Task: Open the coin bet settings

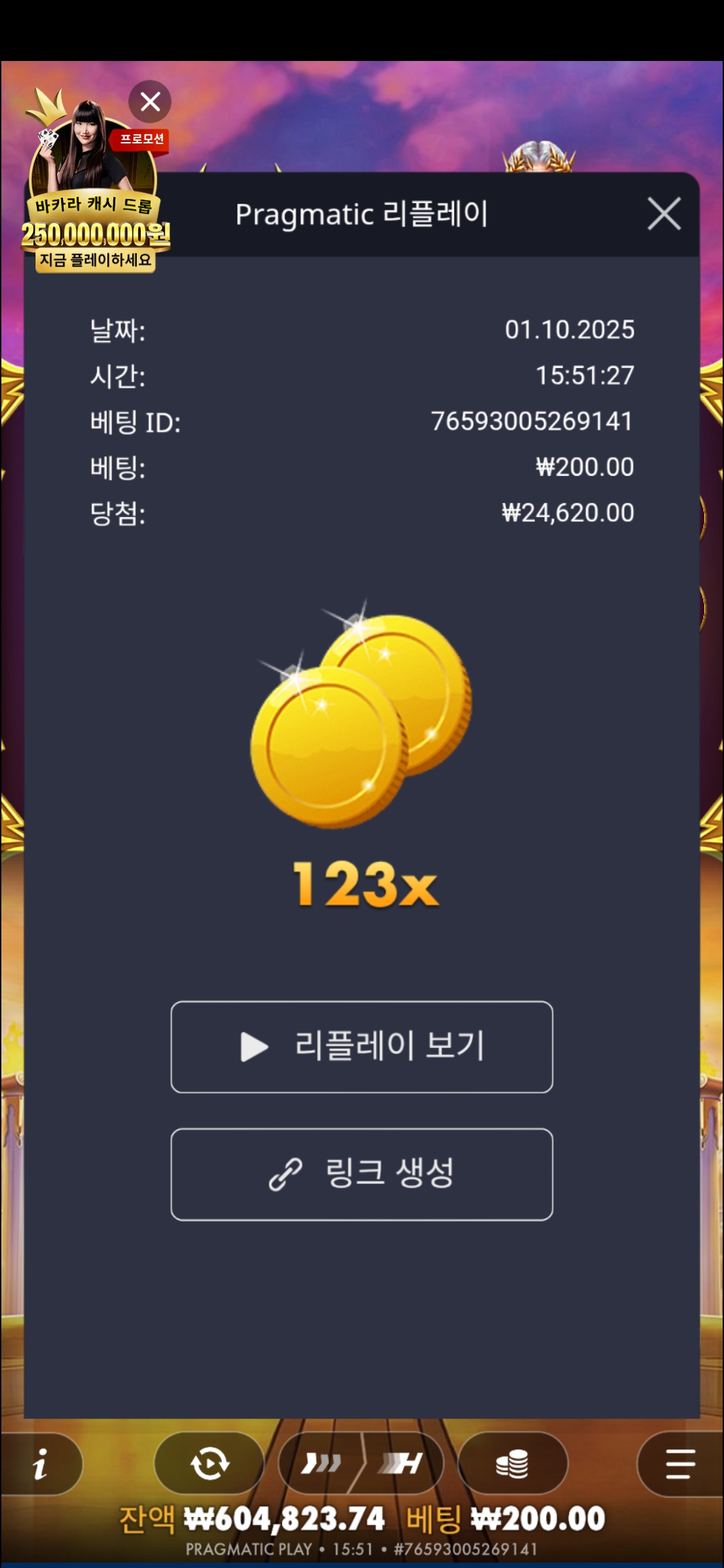Action: point(513,1463)
